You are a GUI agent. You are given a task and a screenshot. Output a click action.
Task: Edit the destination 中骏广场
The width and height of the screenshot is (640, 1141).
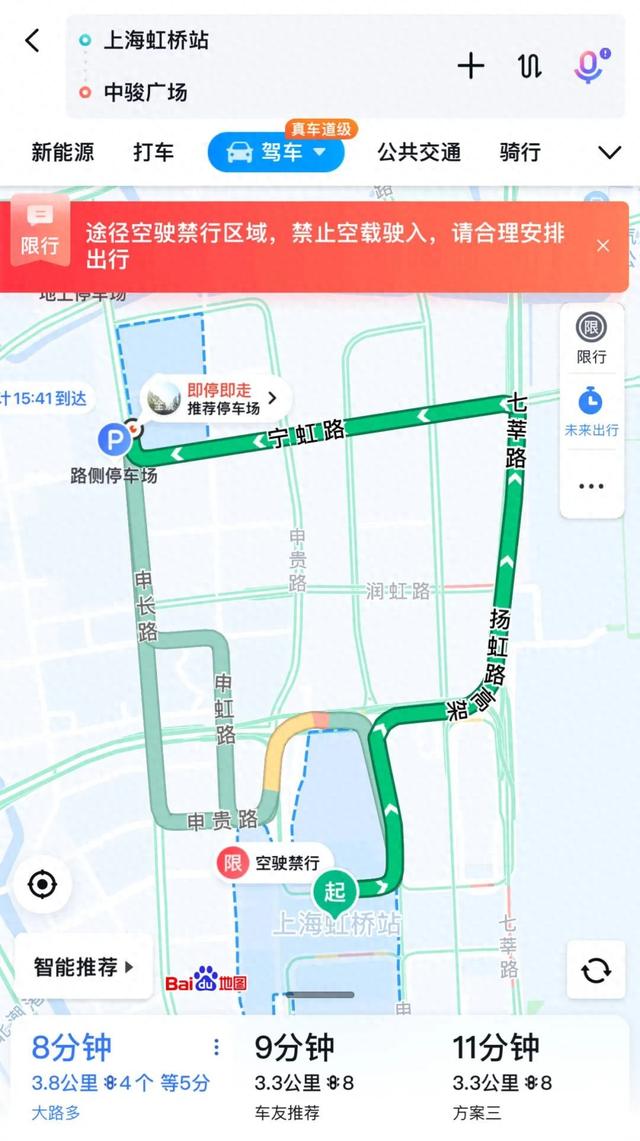146,93
